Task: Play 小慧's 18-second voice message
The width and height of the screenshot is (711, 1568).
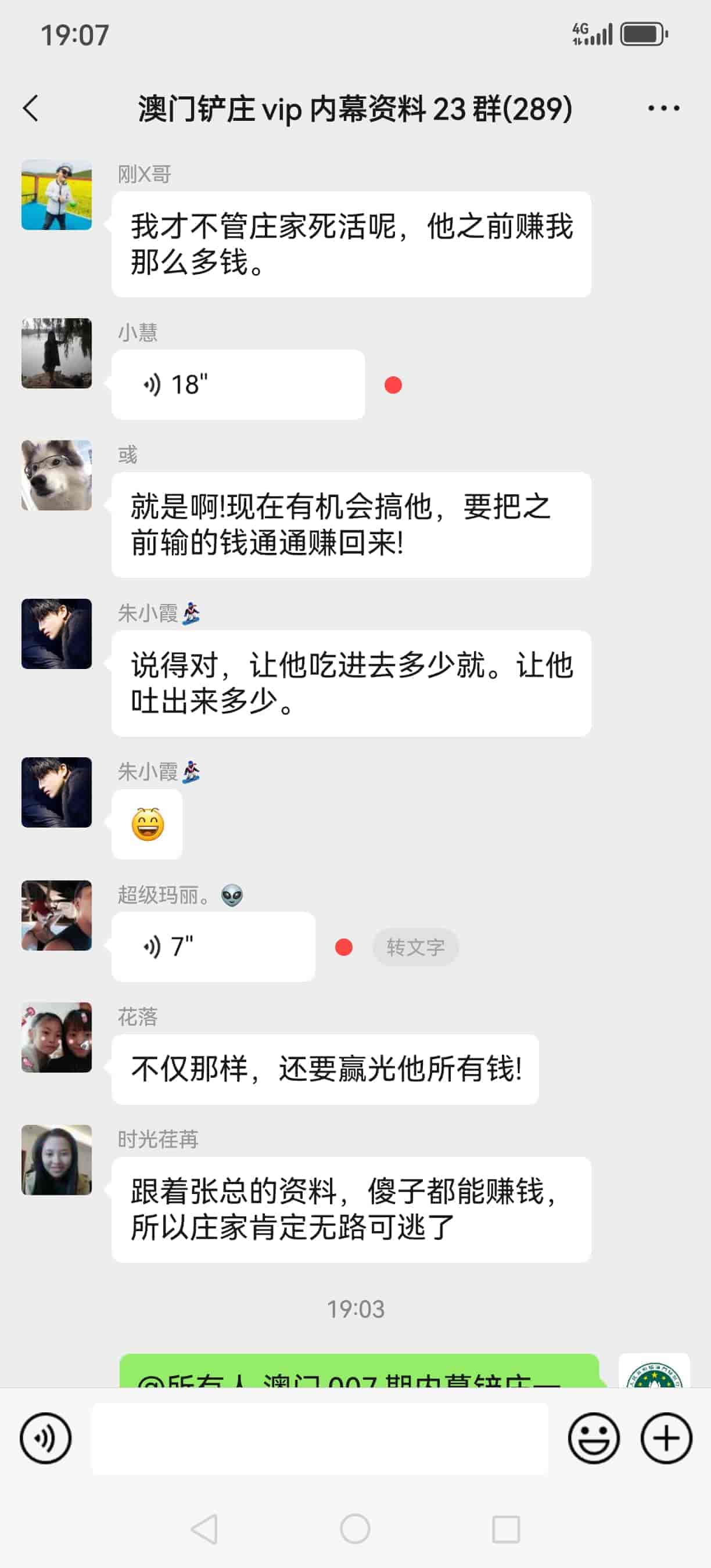Action: 238,384
